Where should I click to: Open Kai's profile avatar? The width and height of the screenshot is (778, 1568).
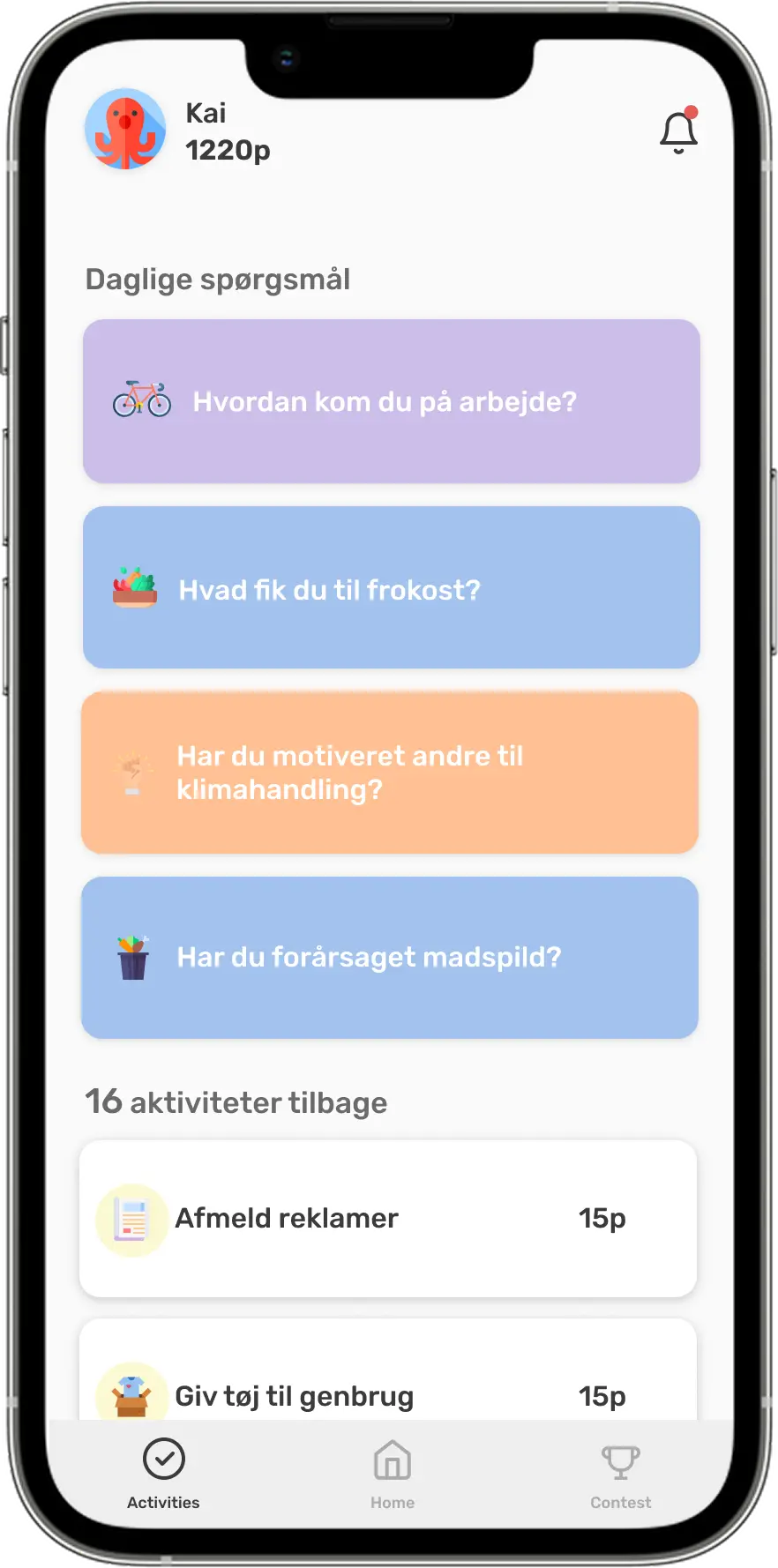pos(125,130)
